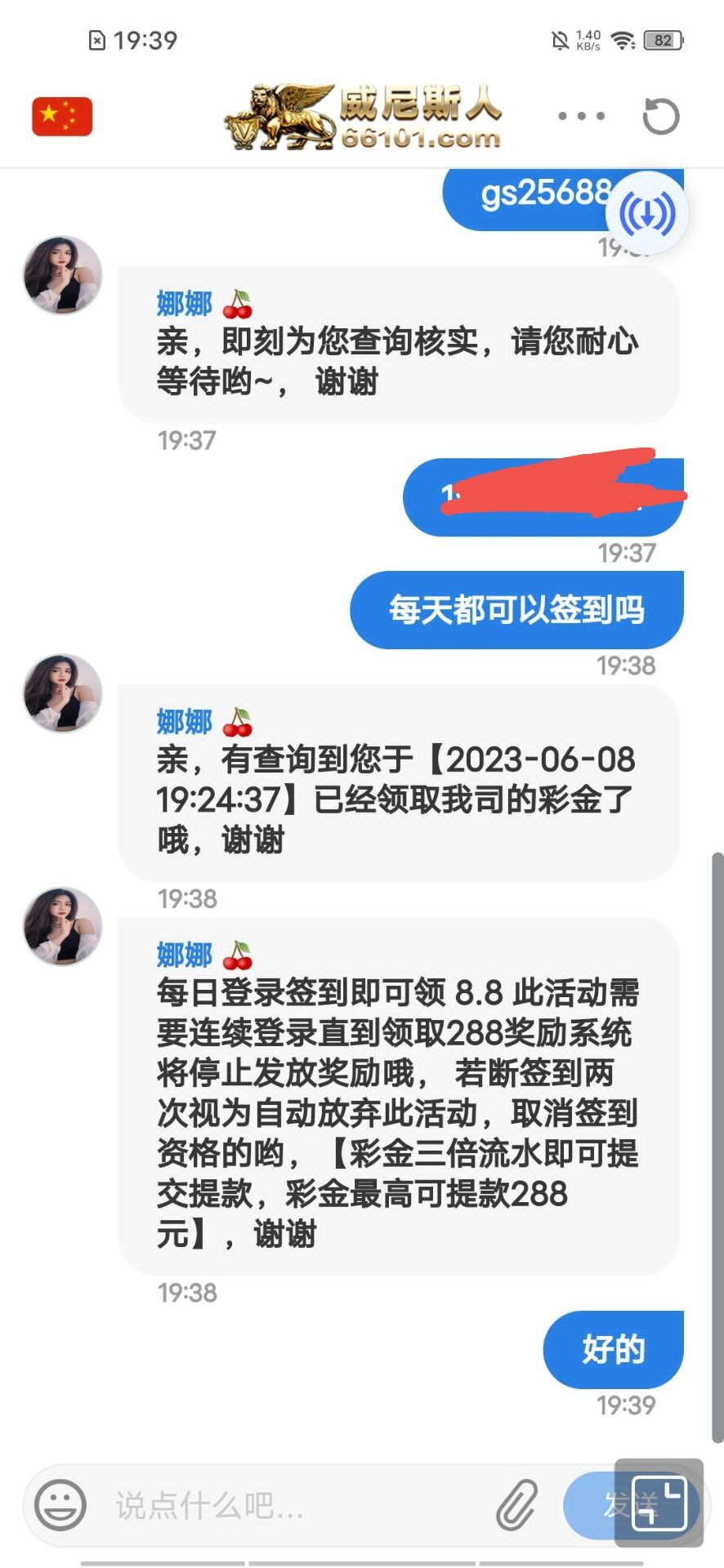Tap the floating download button
The width and height of the screenshot is (724, 1568).
pos(646,214)
